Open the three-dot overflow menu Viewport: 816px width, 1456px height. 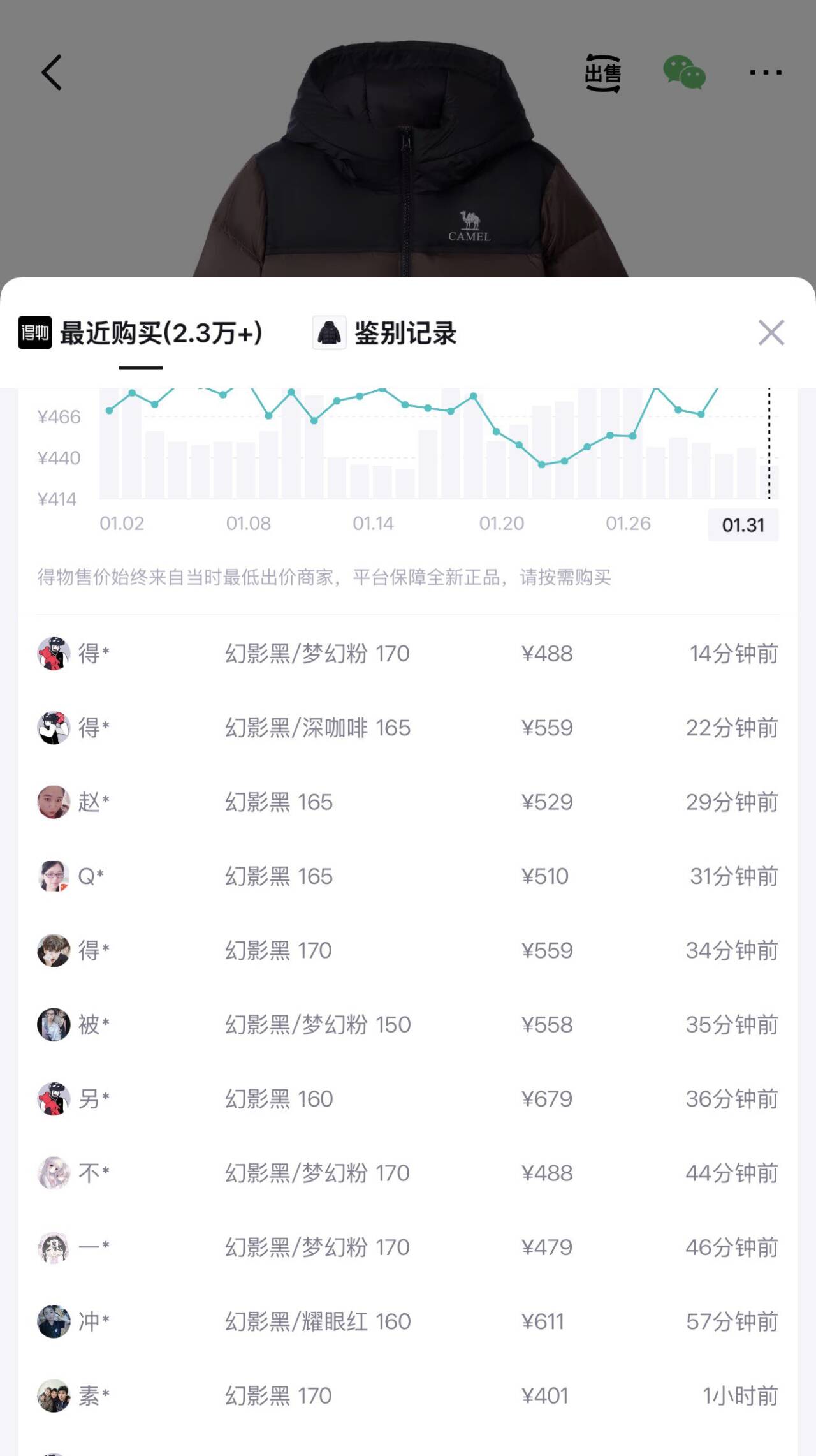pos(765,73)
